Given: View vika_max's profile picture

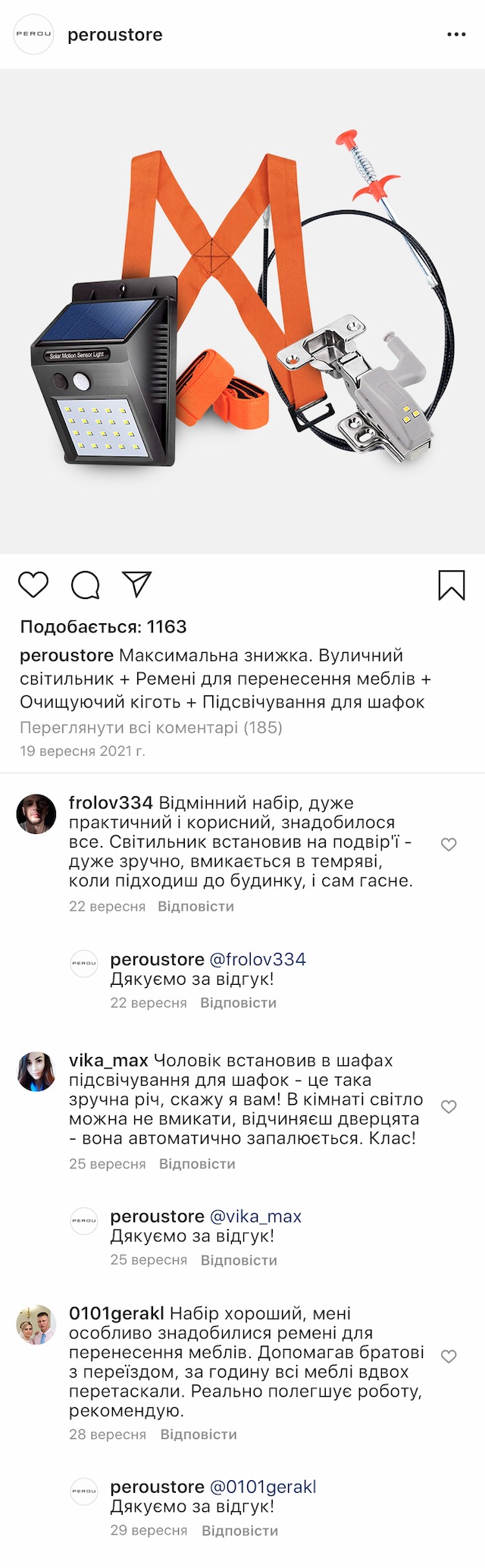Looking at the screenshot, I should [x=36, y=1071].
